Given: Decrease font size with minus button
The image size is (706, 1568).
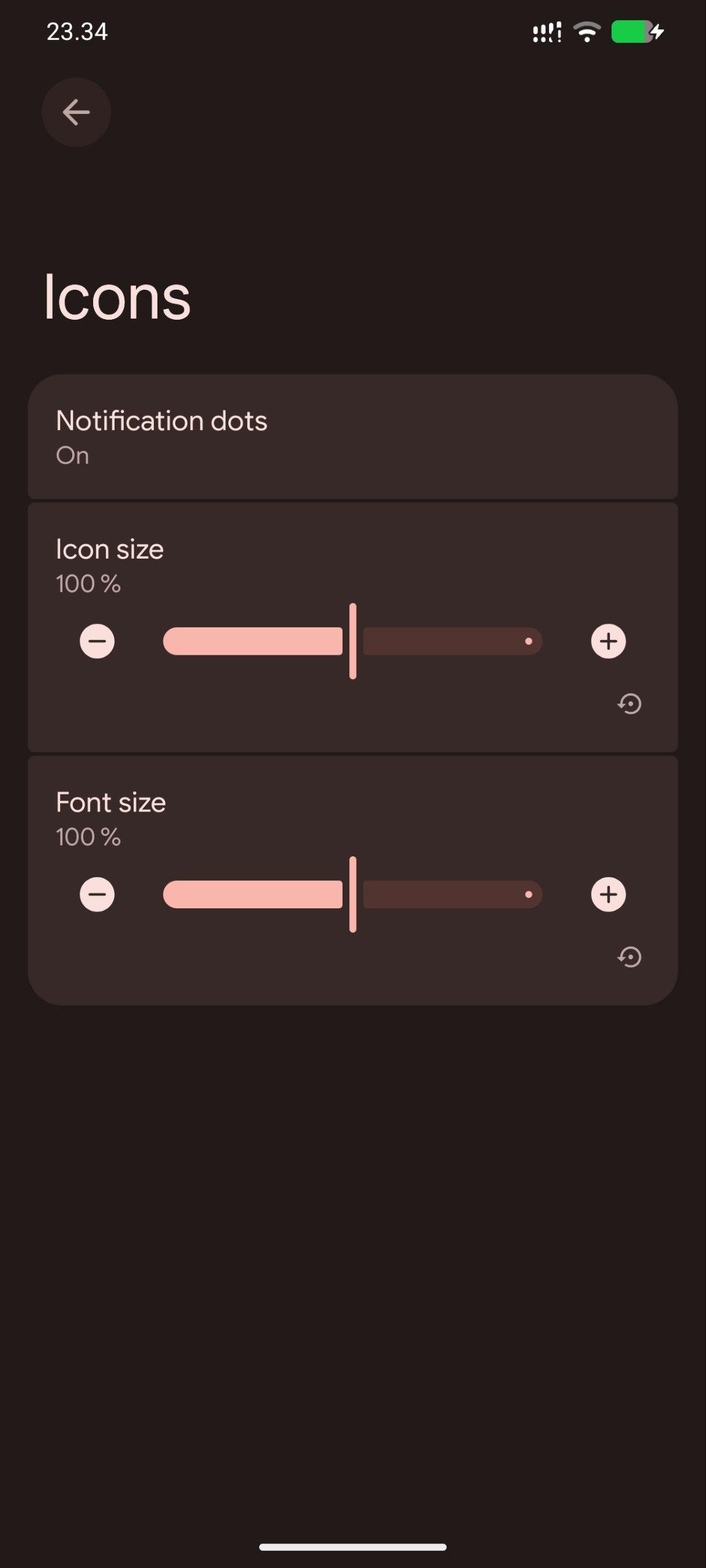Looking at the screenshot, I should tap(97, 895).
